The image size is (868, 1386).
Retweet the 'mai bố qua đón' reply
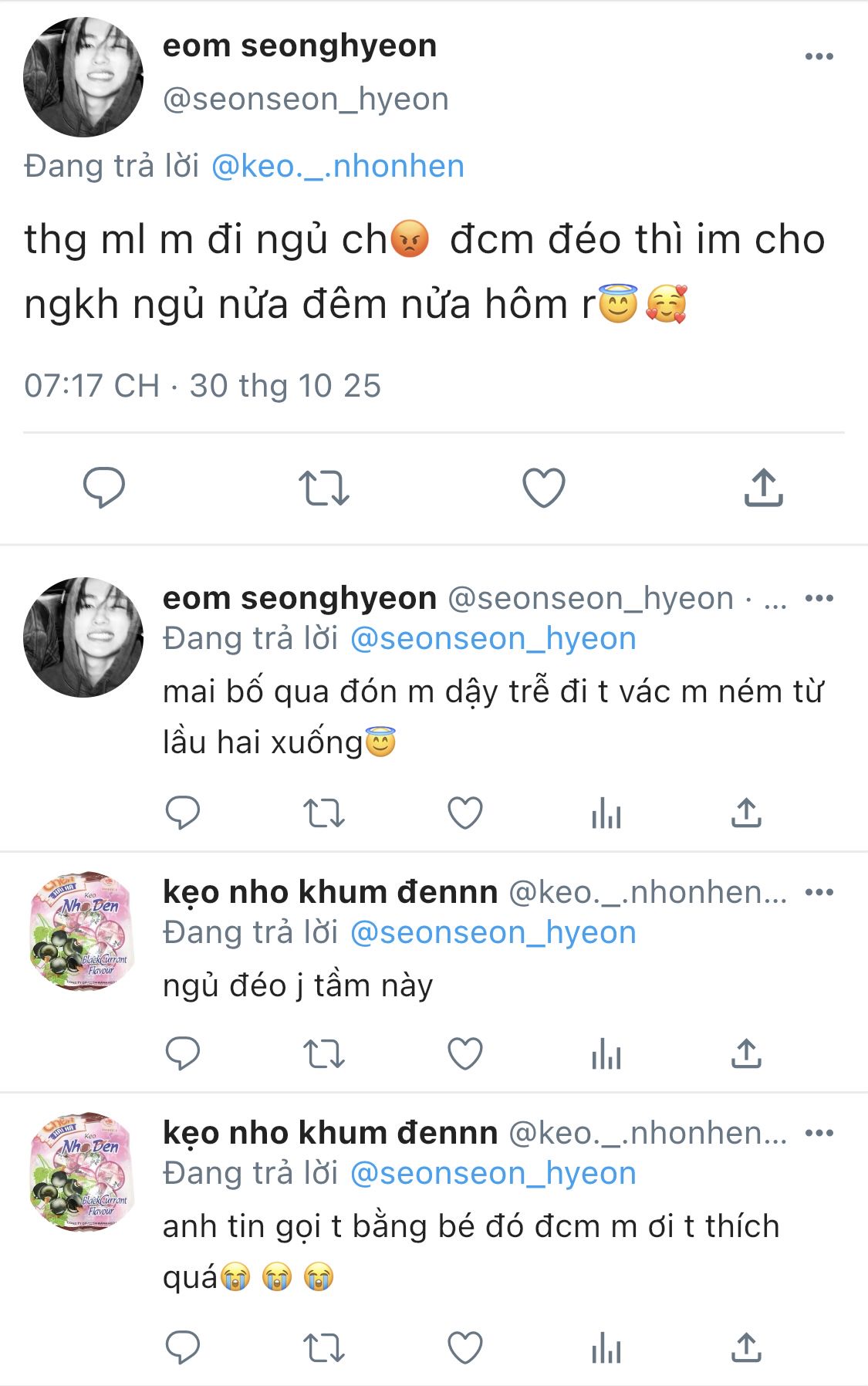324,813
